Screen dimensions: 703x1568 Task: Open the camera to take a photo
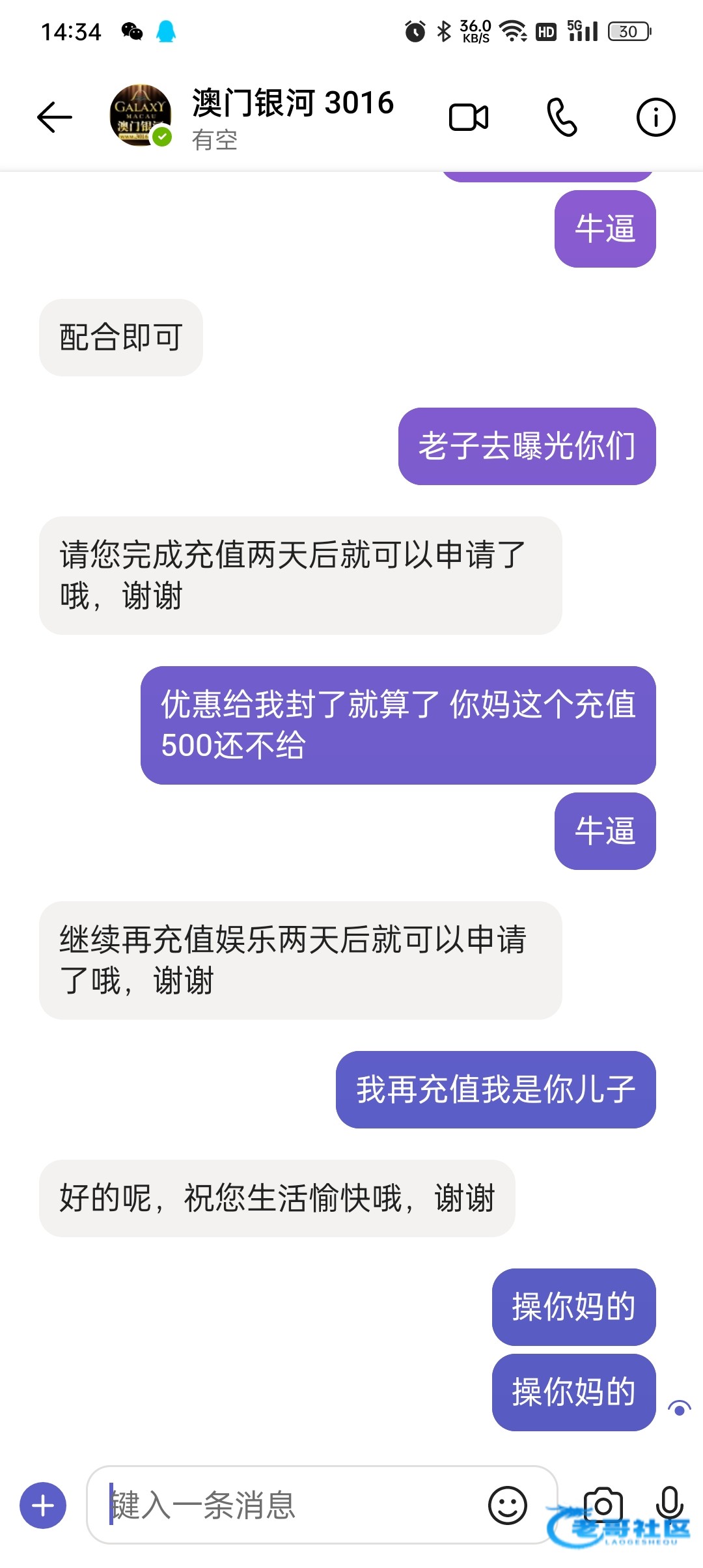[603, 1505]
